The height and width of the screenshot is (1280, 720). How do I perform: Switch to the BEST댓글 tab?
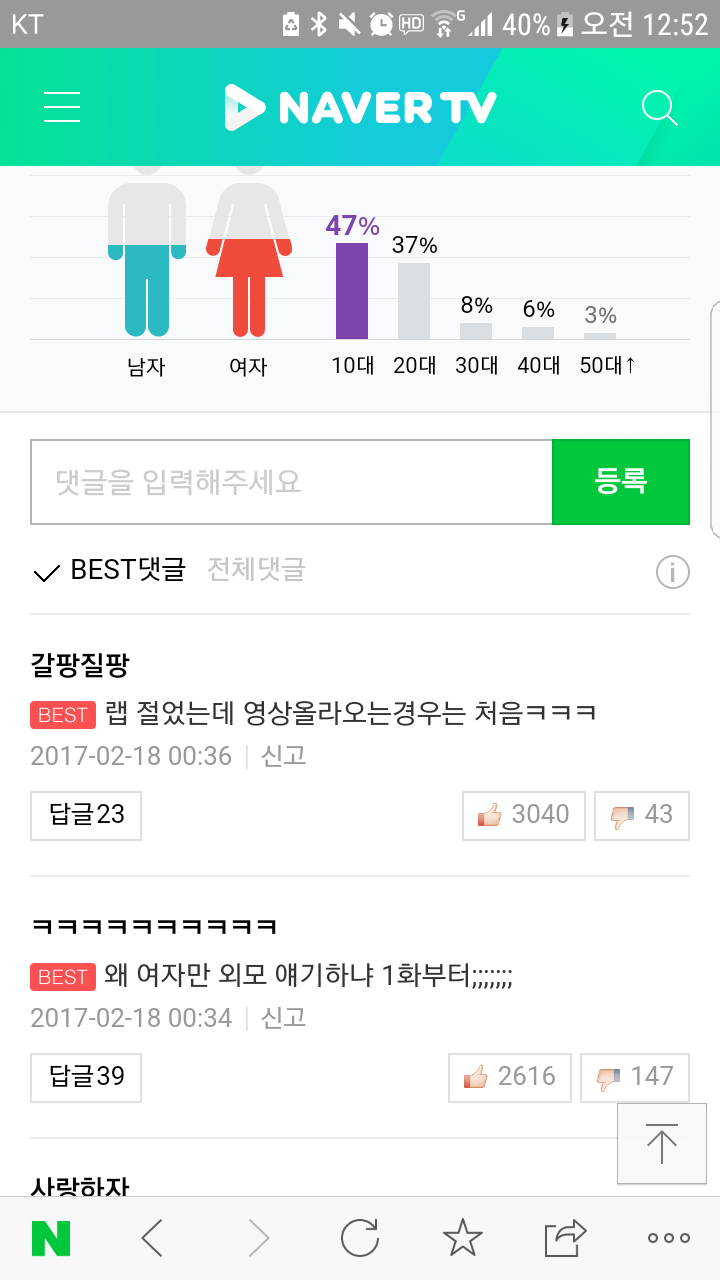pos(110,571)
